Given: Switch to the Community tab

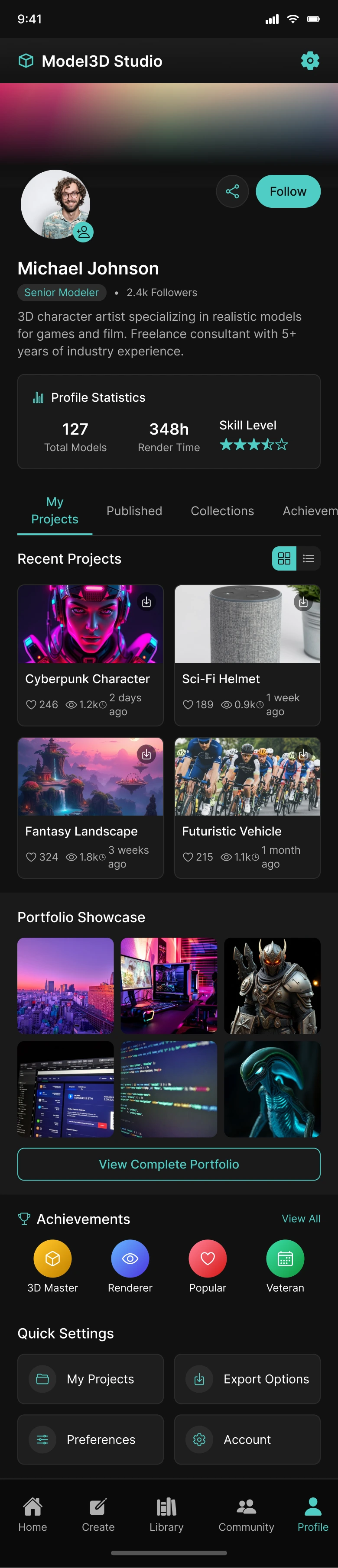Looking at the screenshot, I should click(246, 1513).
